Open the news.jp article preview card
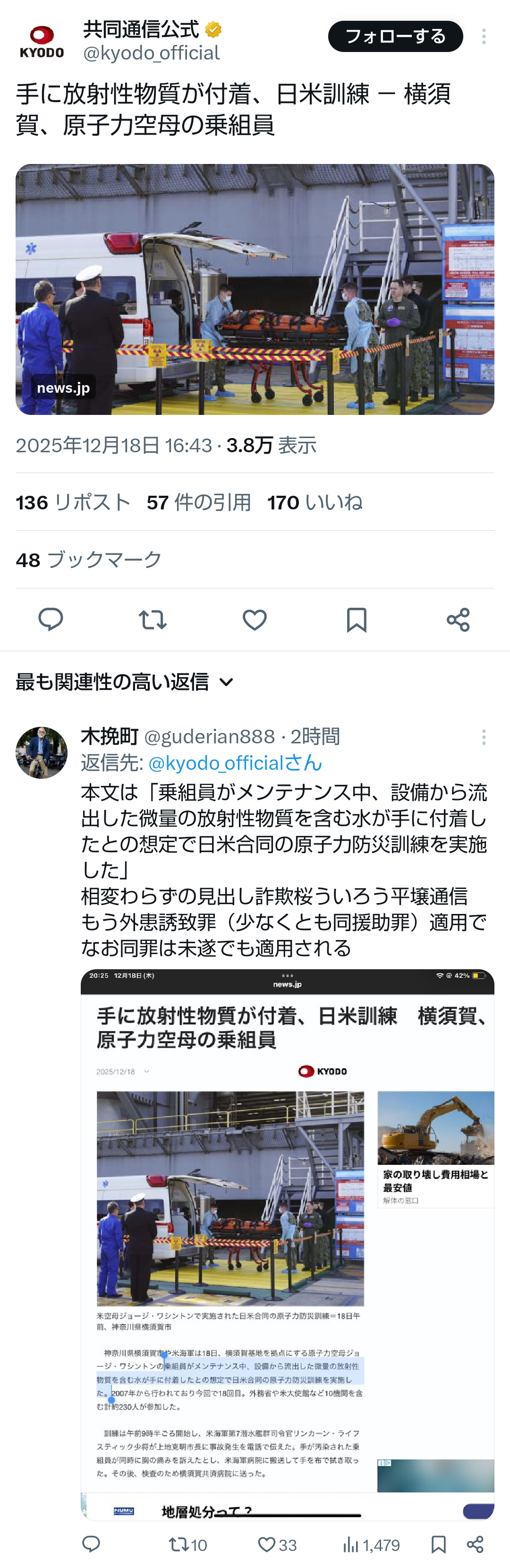 tap(255, 289)
